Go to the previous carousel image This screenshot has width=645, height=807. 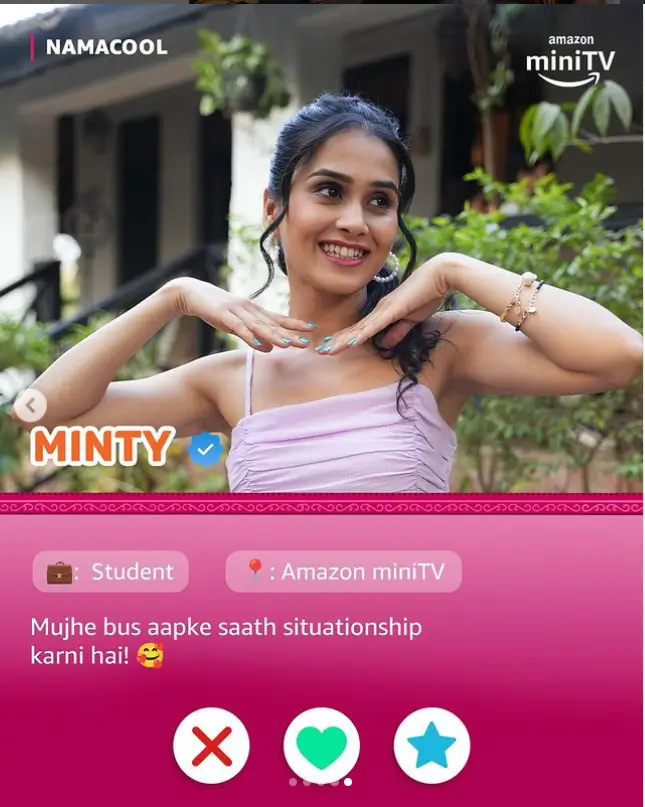[30, 405]
